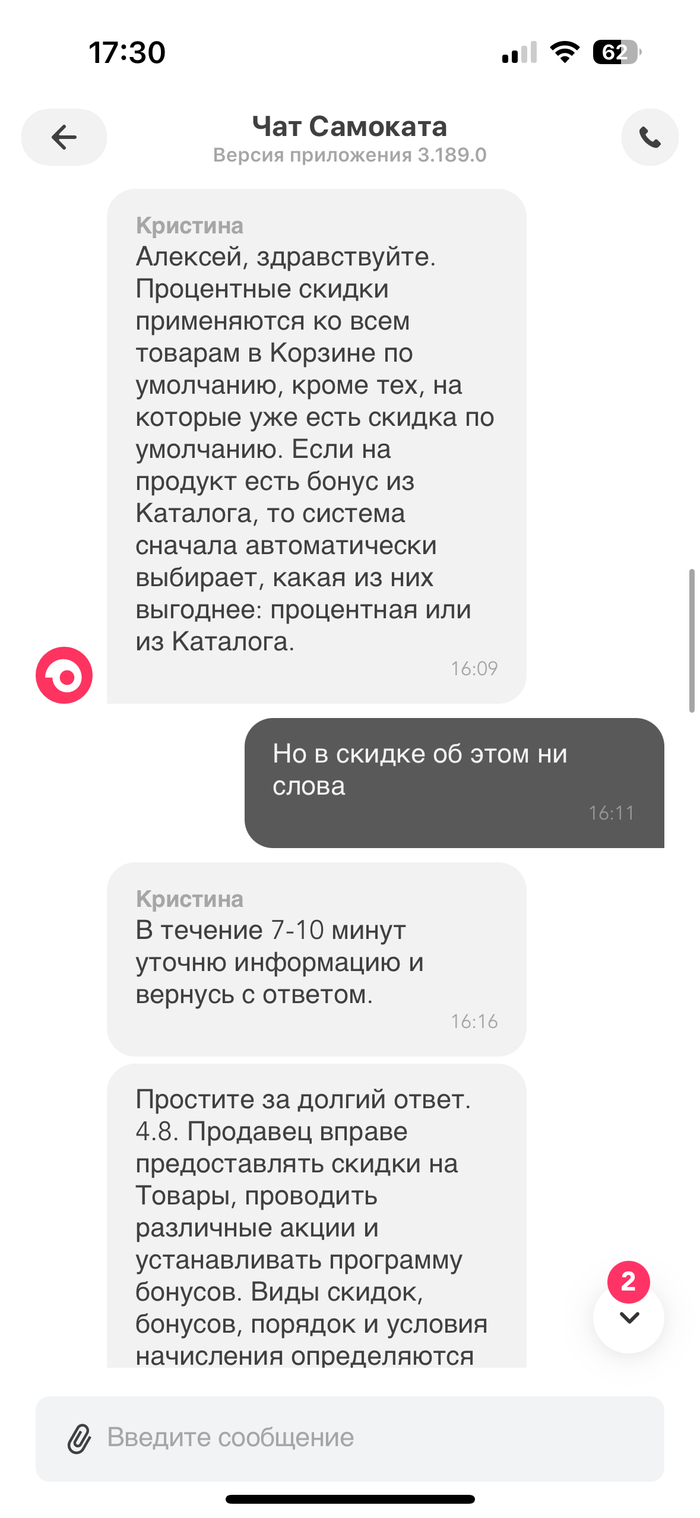Attach a file with the paperclip
Viewport: 700px width, 1518px height.
point(79,1438)
